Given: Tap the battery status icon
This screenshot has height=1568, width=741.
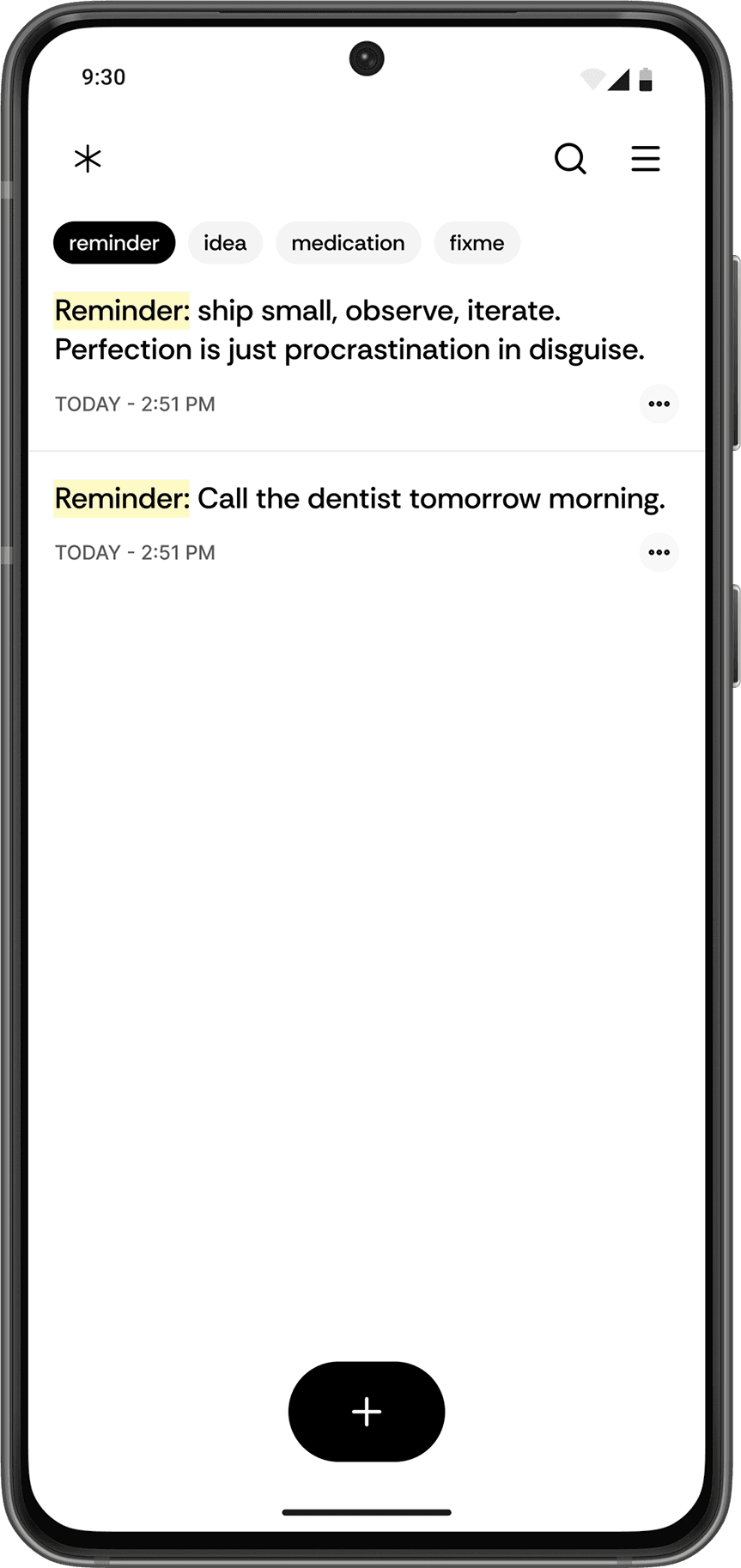Looking at the screenshot, I should click(x=645, y=78).
